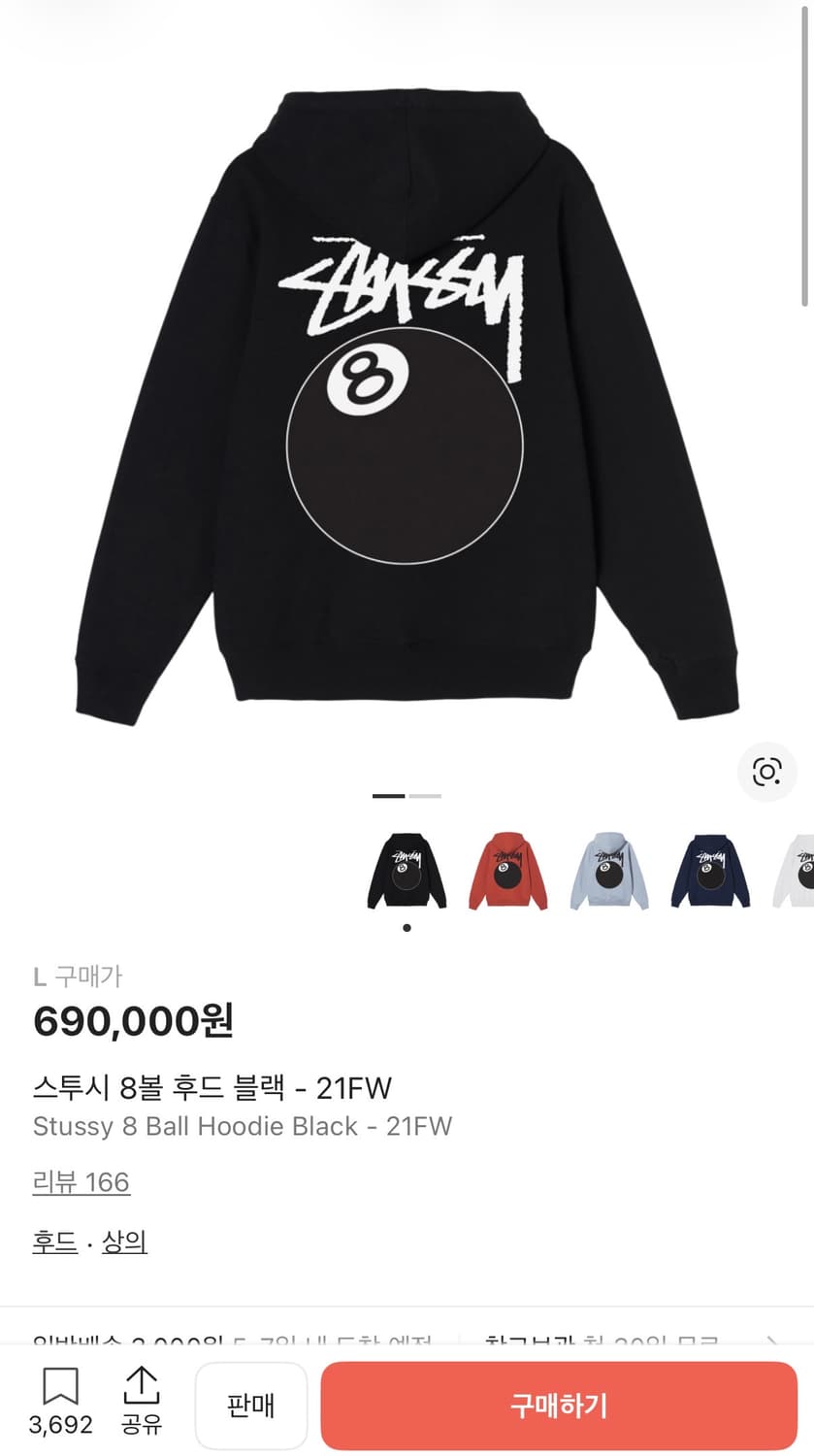Open the 상의 category link
The width and height of the screenshot is (814, 1456).
[x=125, y=1241]
